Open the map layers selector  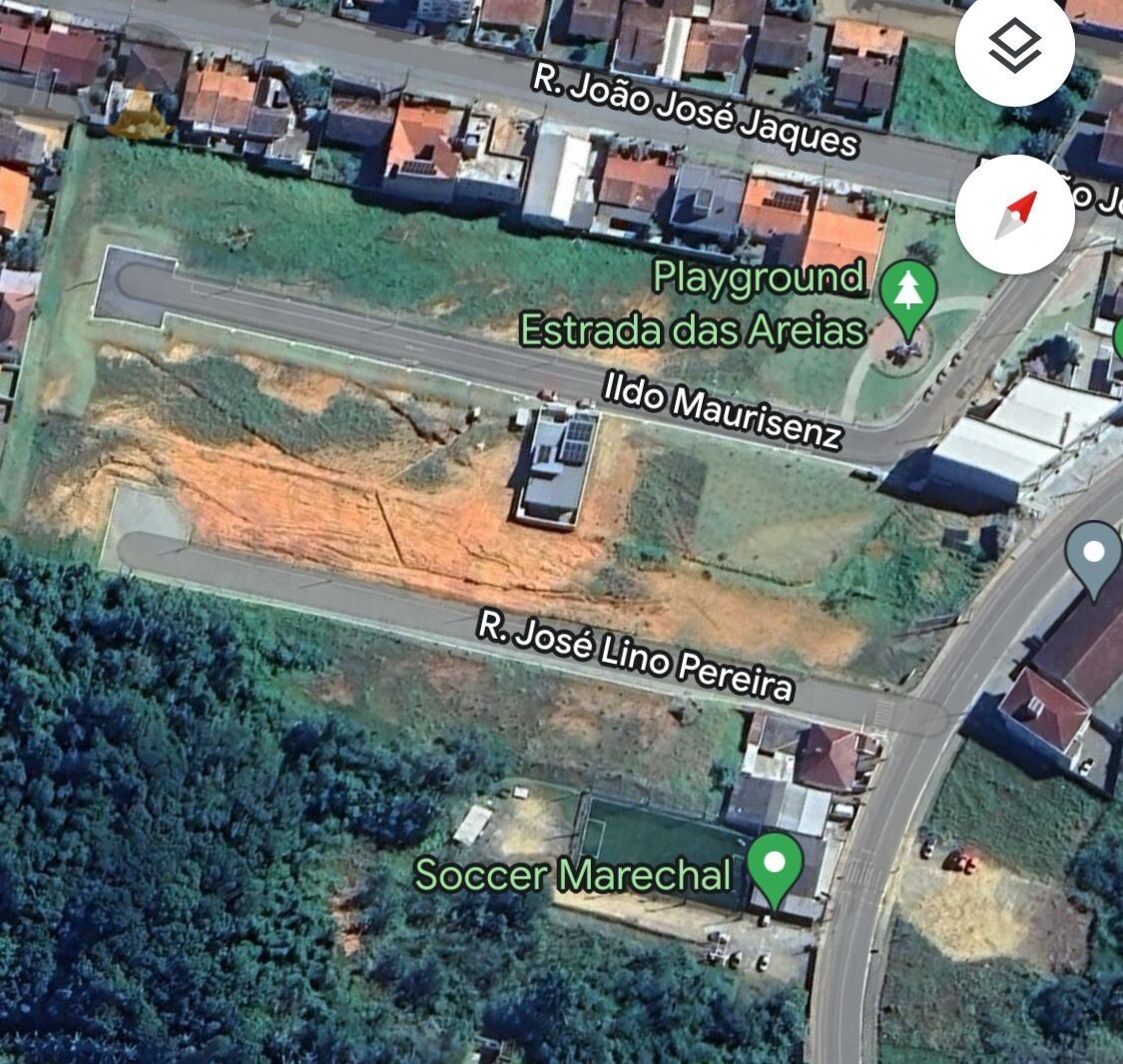[x=1014, y=46]
